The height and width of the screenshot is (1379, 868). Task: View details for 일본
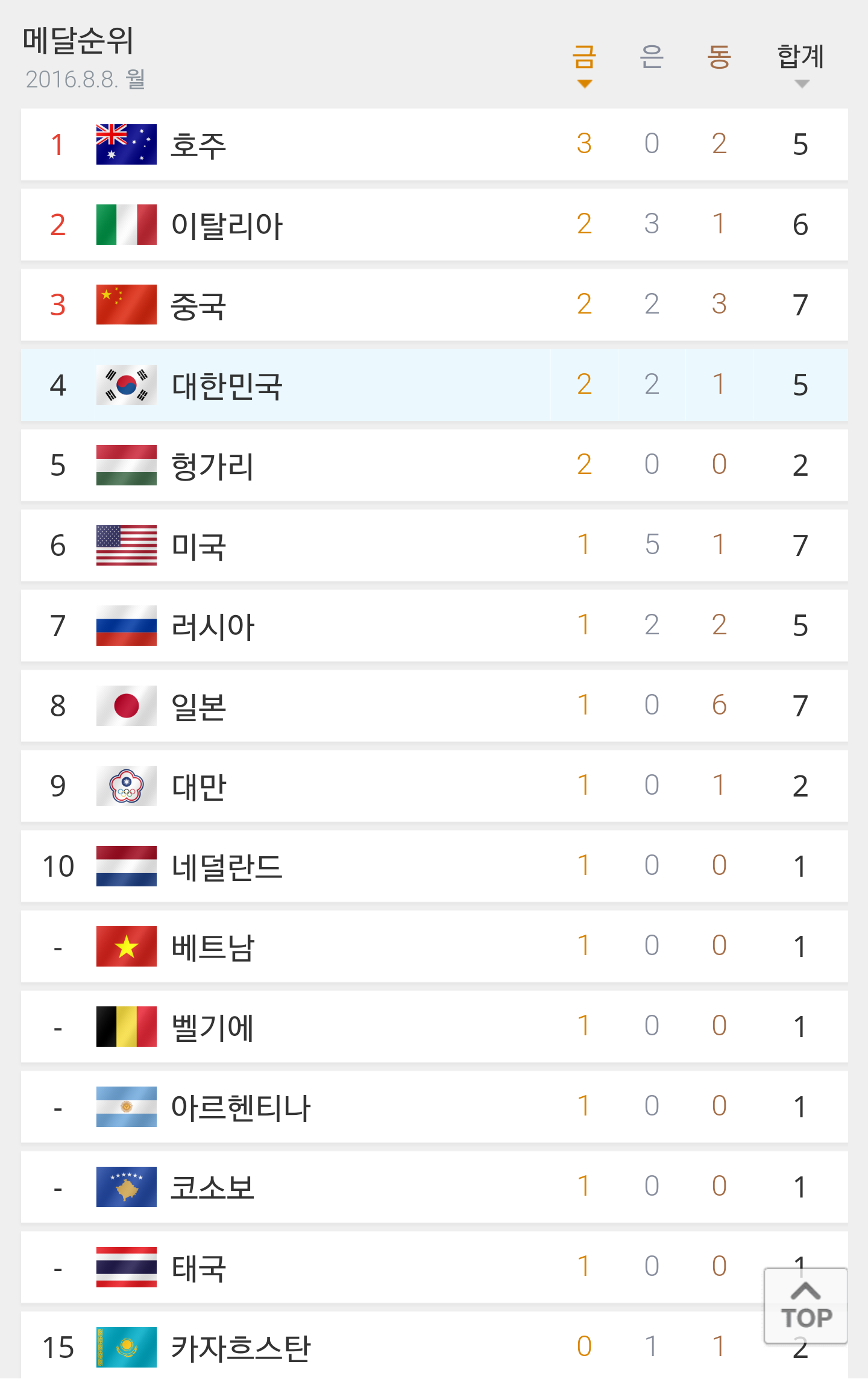click(x=199, y=706)
